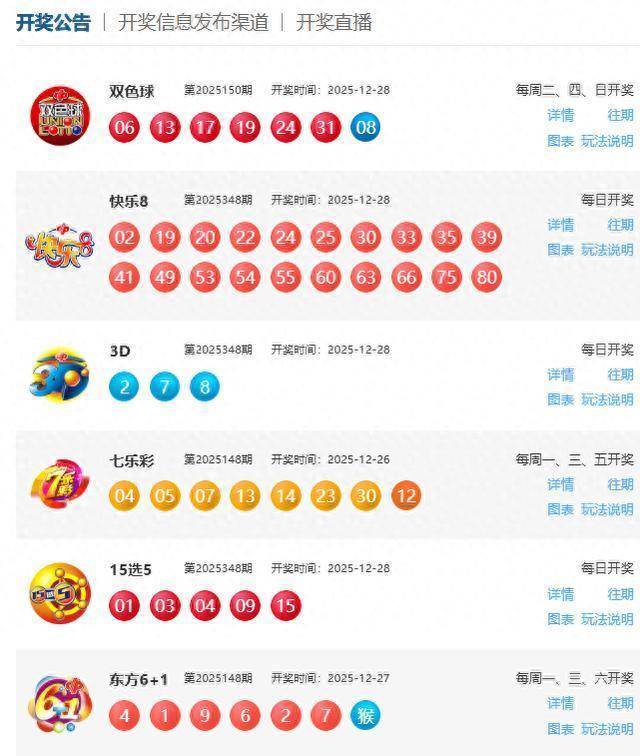Screen dimensions: 640x756
Task: Open the 图表 link for 七乐彩
Action: (560, 509)
